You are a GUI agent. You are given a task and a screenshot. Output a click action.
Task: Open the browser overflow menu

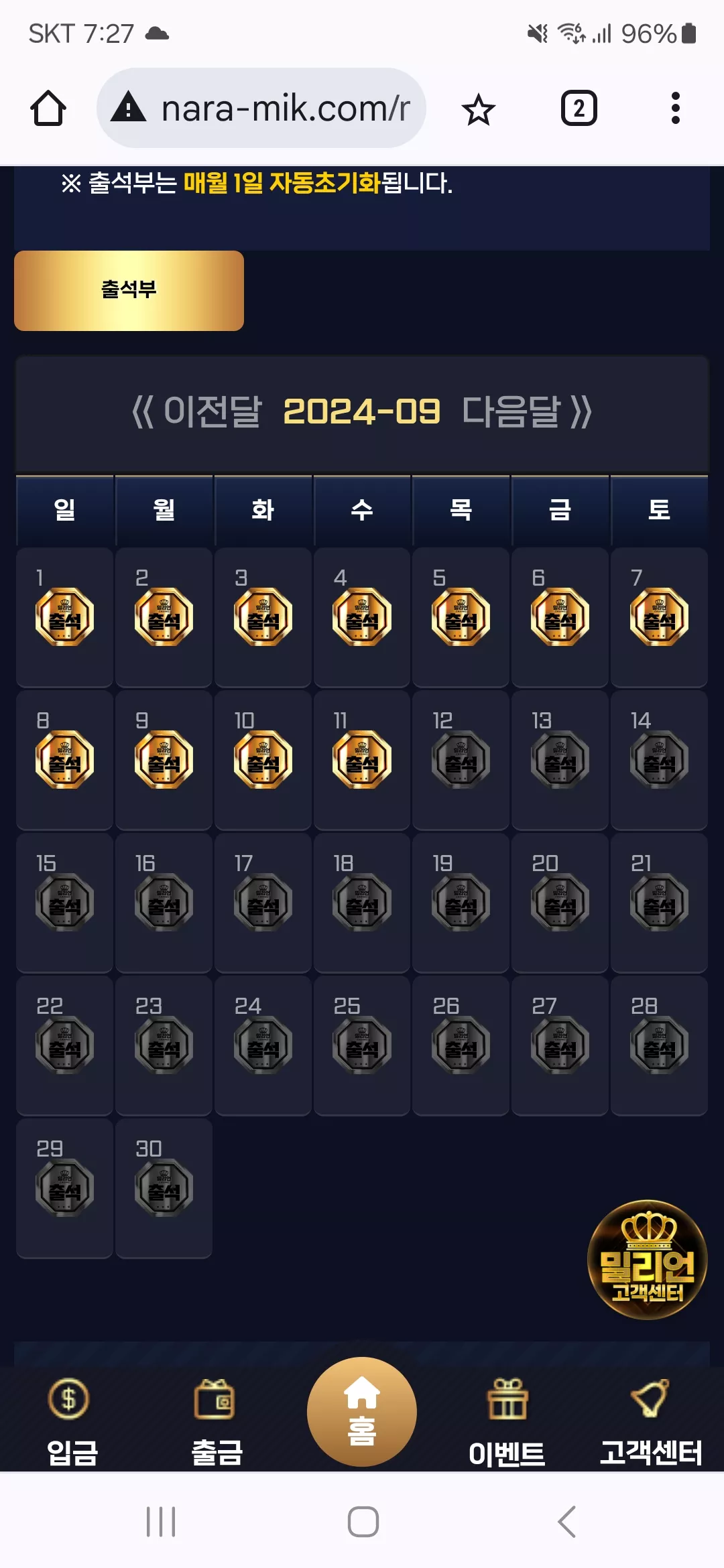[x=675, y=108]
